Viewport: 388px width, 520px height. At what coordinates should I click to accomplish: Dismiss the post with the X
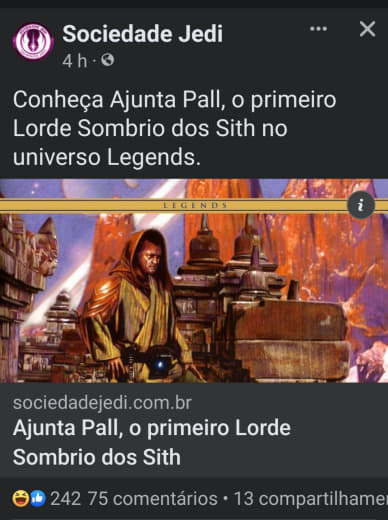pyautogui.click(x=367, y=29)
